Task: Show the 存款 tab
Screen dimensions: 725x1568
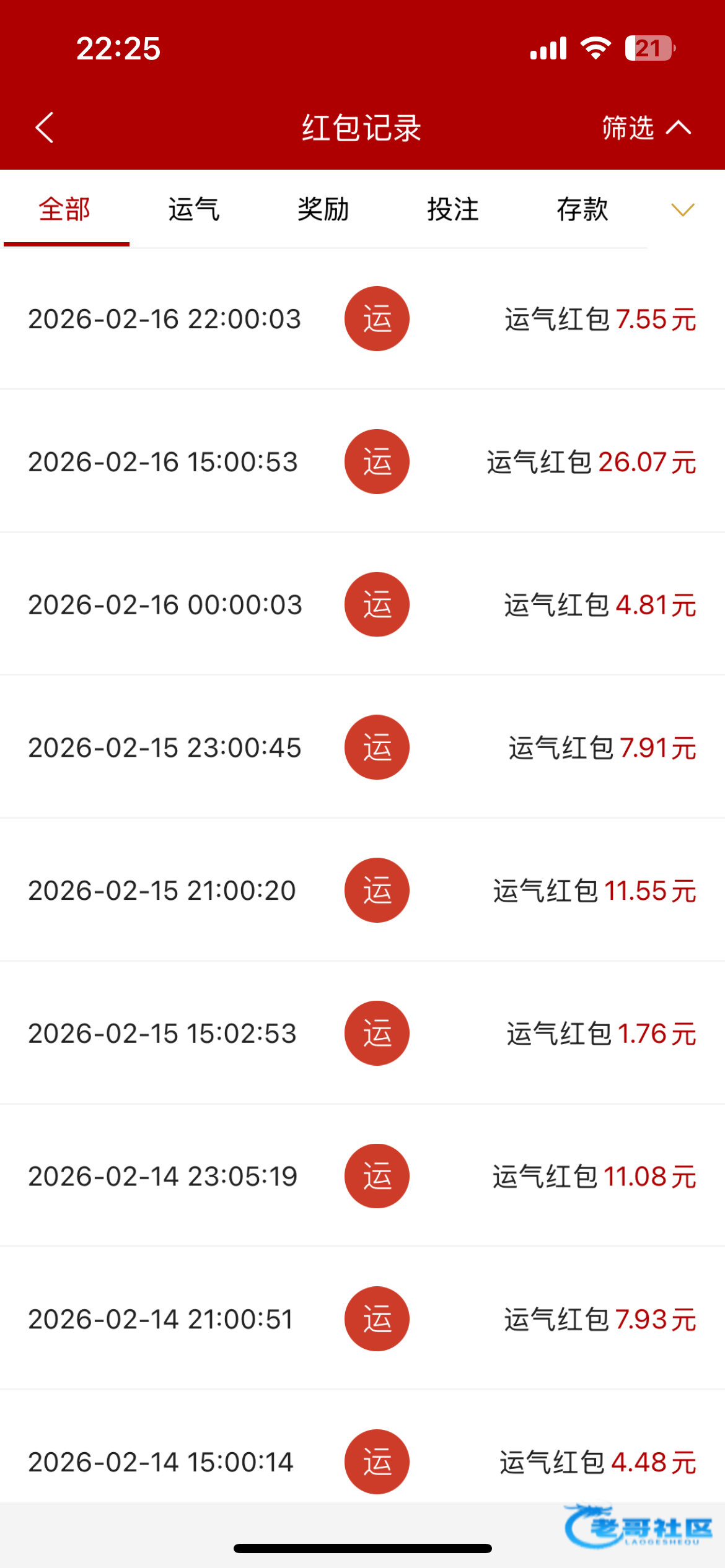Action: [x=582, y=209]
